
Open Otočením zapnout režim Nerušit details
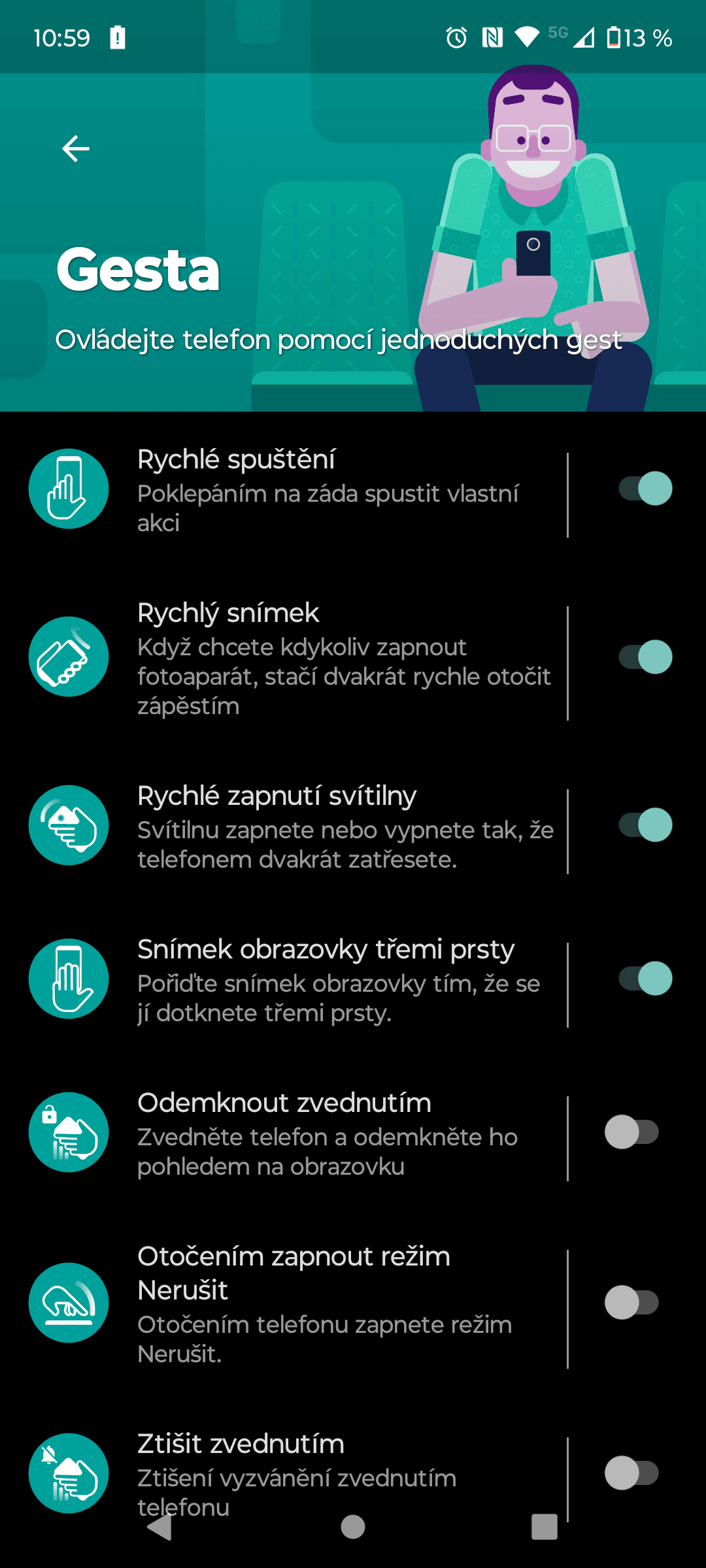point(327,1303)
